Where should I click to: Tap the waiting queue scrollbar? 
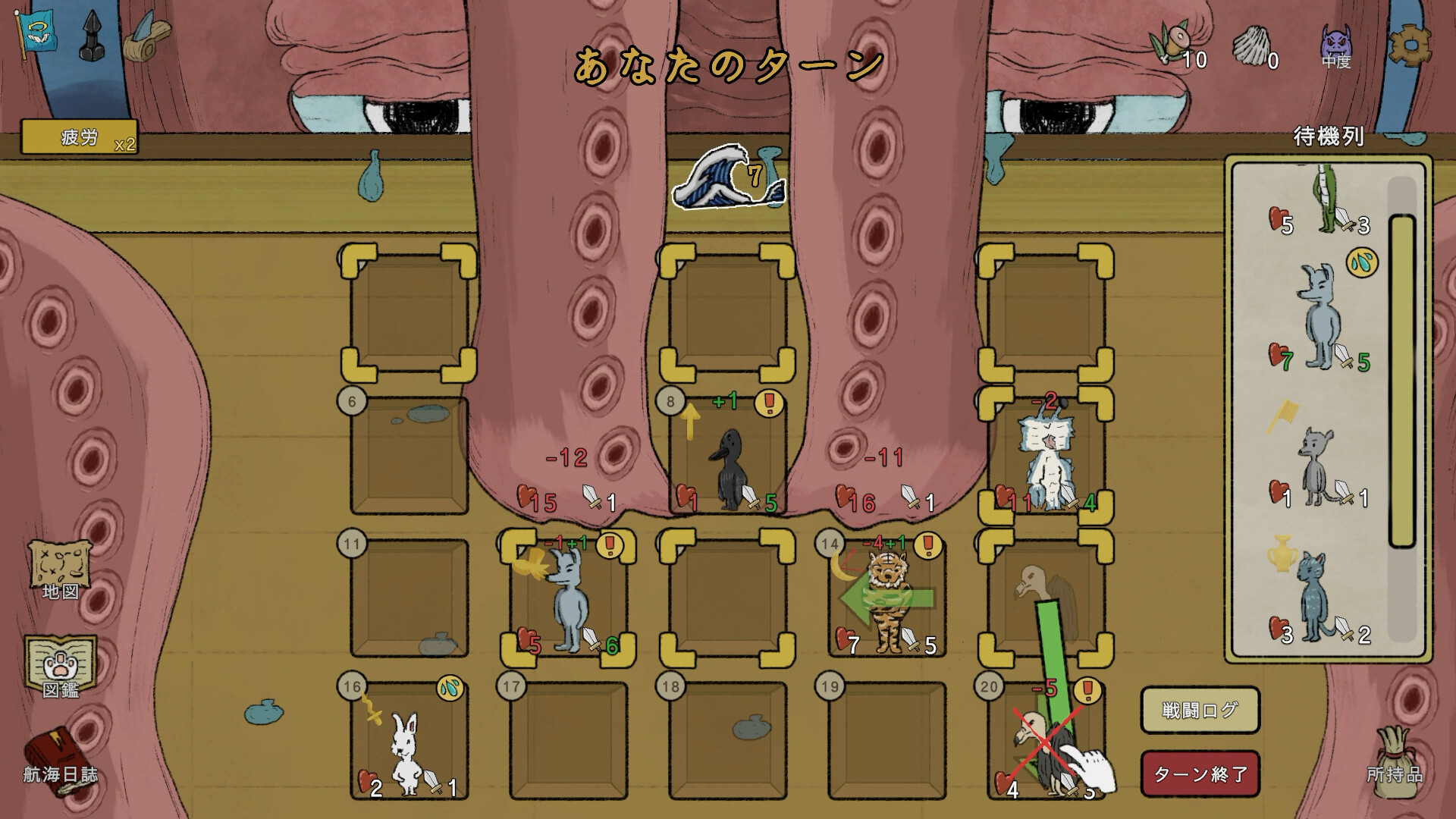point(1402,379)
